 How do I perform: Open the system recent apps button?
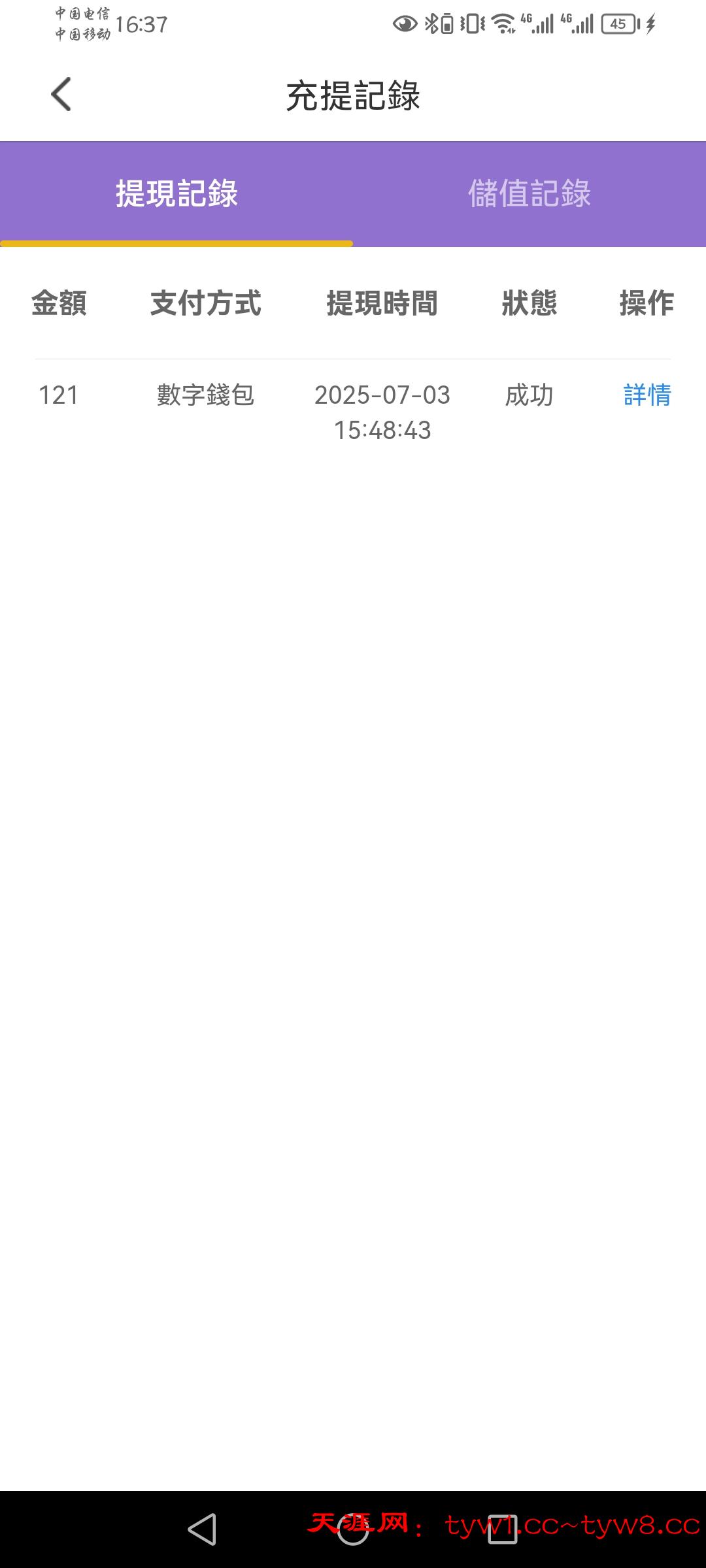(503, 1529)
